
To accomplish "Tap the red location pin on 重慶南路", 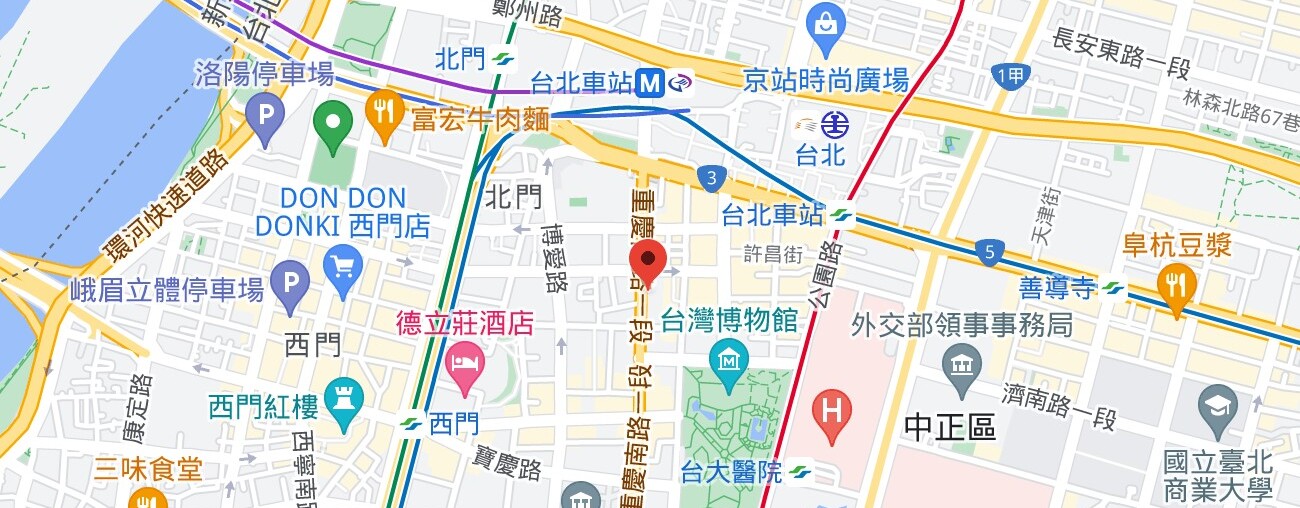I will point(650,262).
